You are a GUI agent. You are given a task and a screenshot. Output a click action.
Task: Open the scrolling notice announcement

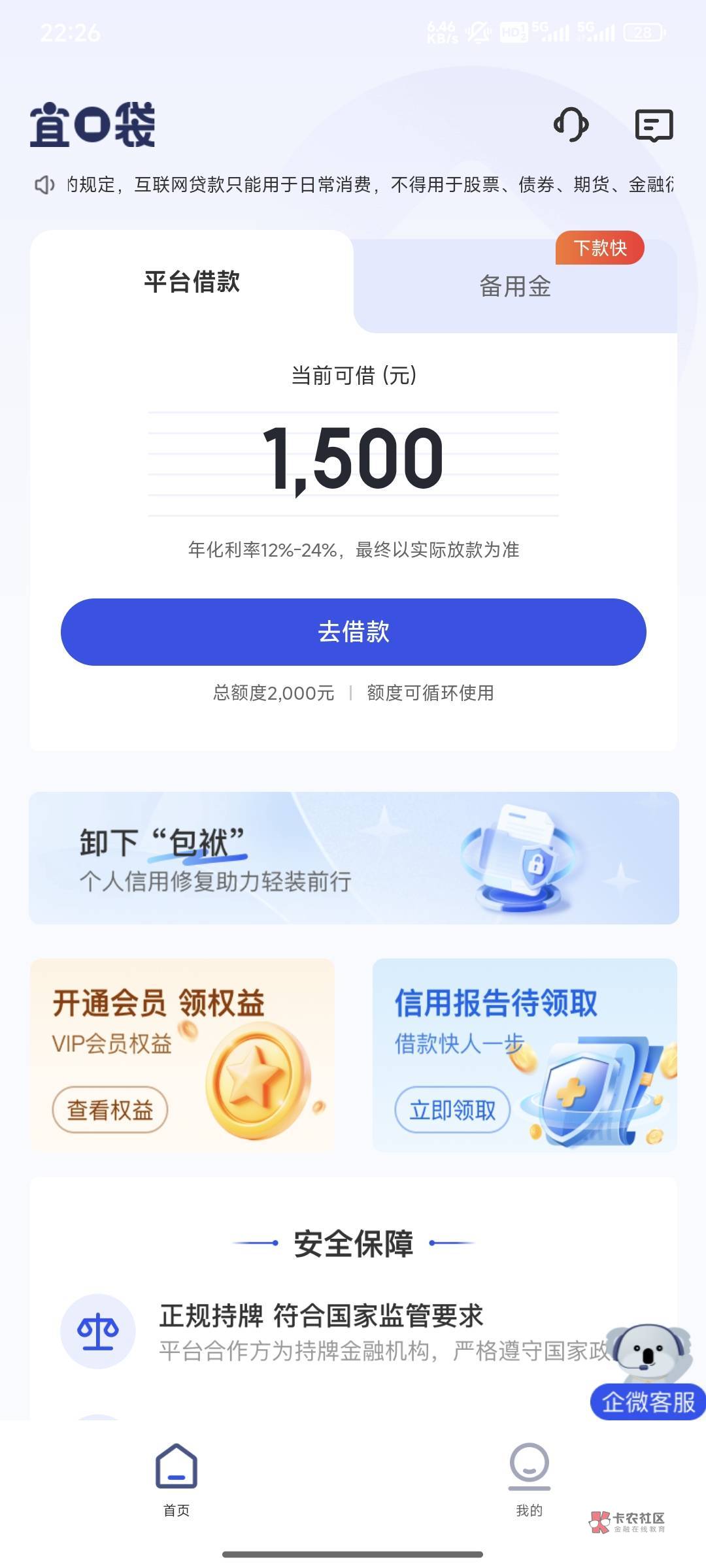pyautogui.click(x=354, y=185)
